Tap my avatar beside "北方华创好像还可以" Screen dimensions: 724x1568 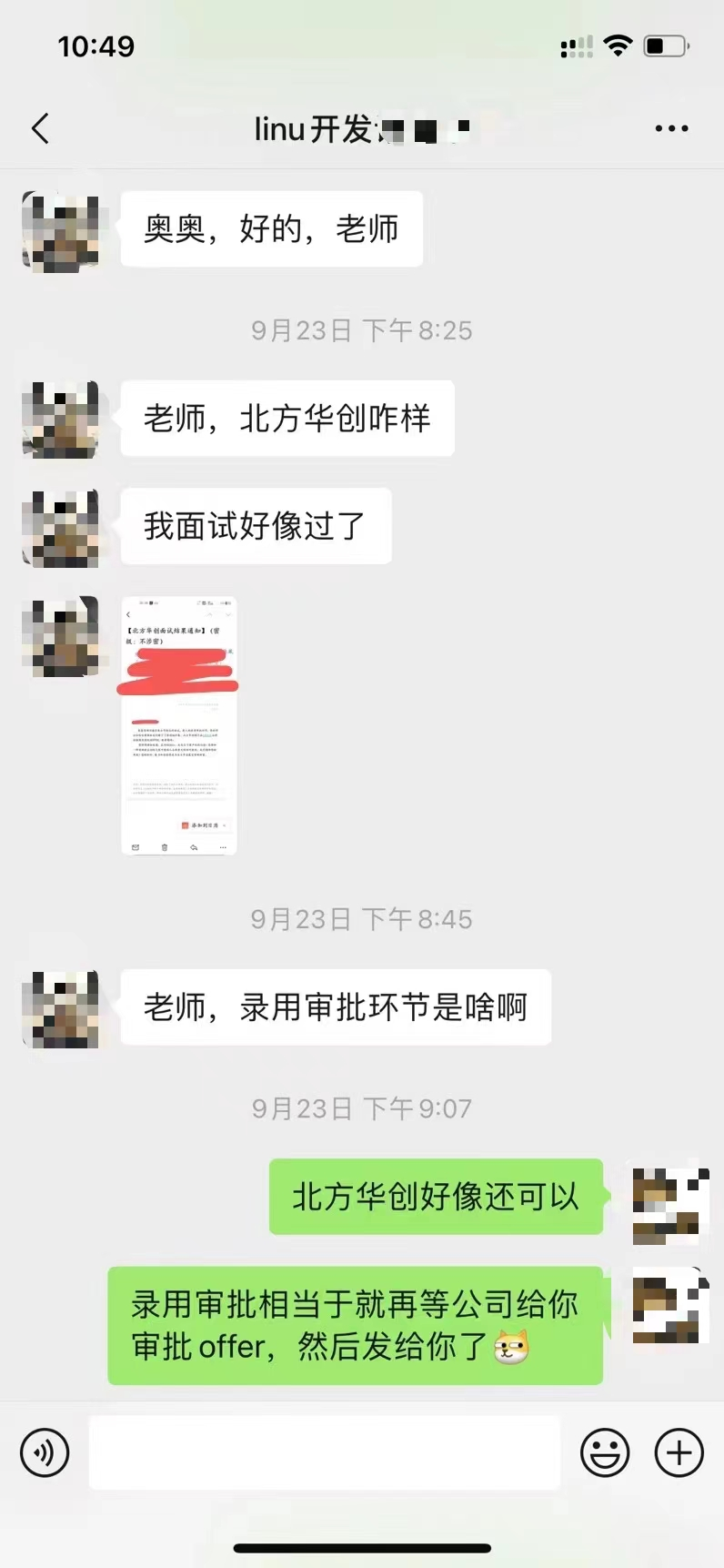(670, 1206)
